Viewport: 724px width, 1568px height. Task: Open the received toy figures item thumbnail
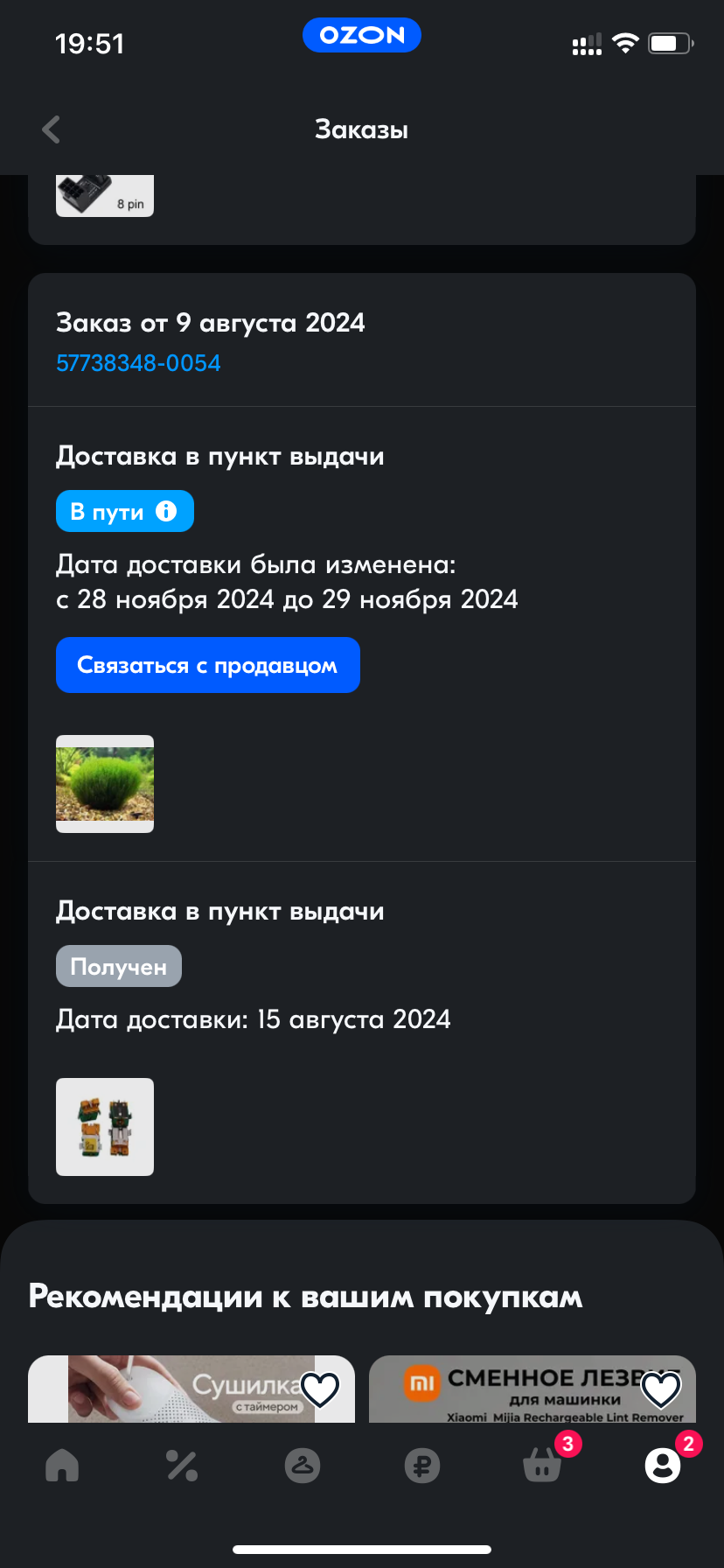[x=105, y=1127]
